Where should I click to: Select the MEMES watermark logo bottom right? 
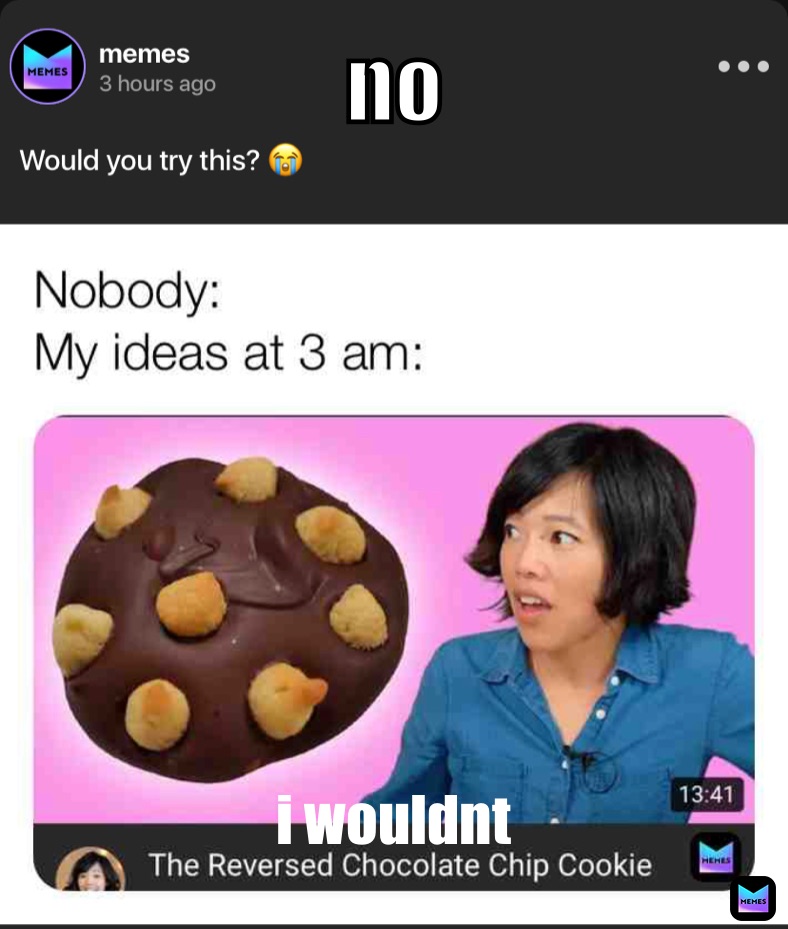(x=752, y=898)
